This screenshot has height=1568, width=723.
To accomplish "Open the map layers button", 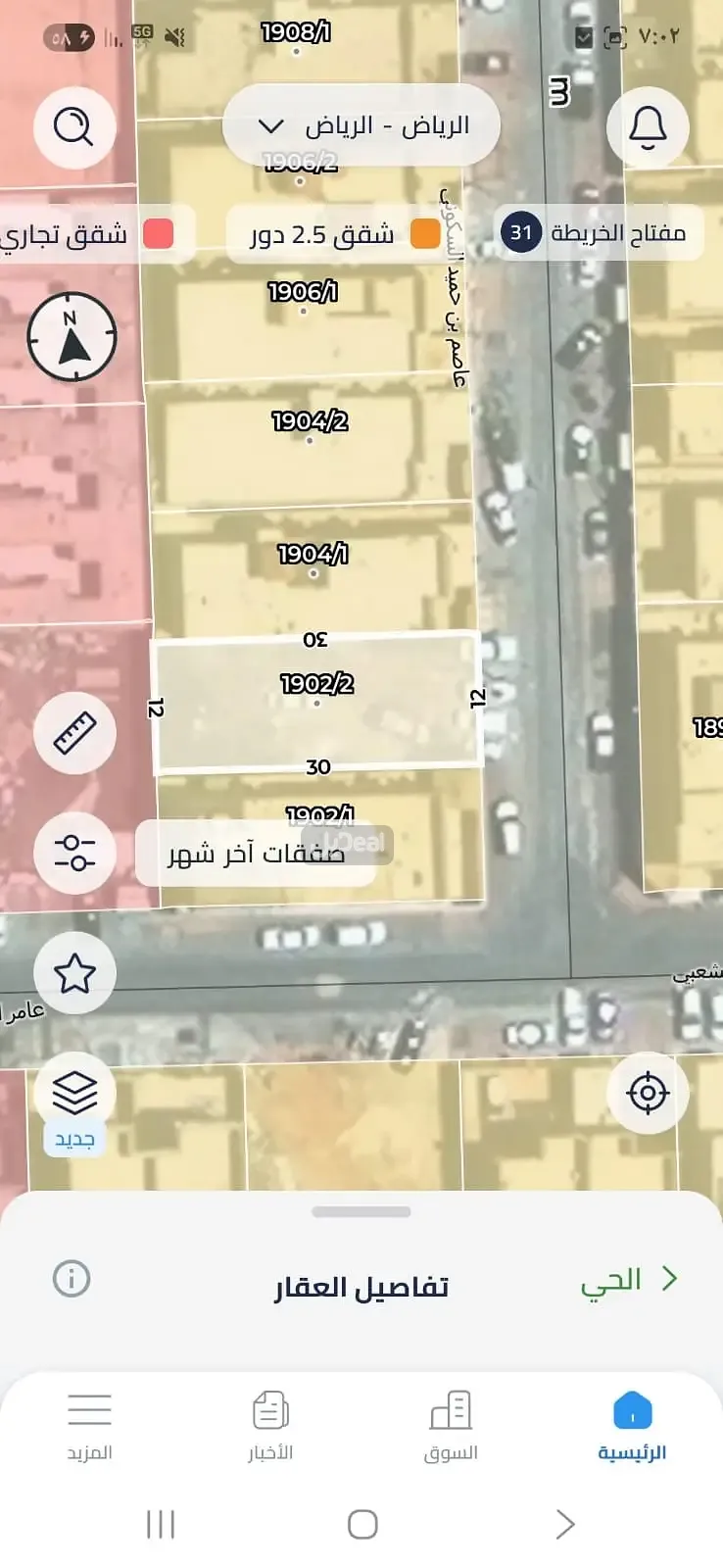I will coord(74,1093).
